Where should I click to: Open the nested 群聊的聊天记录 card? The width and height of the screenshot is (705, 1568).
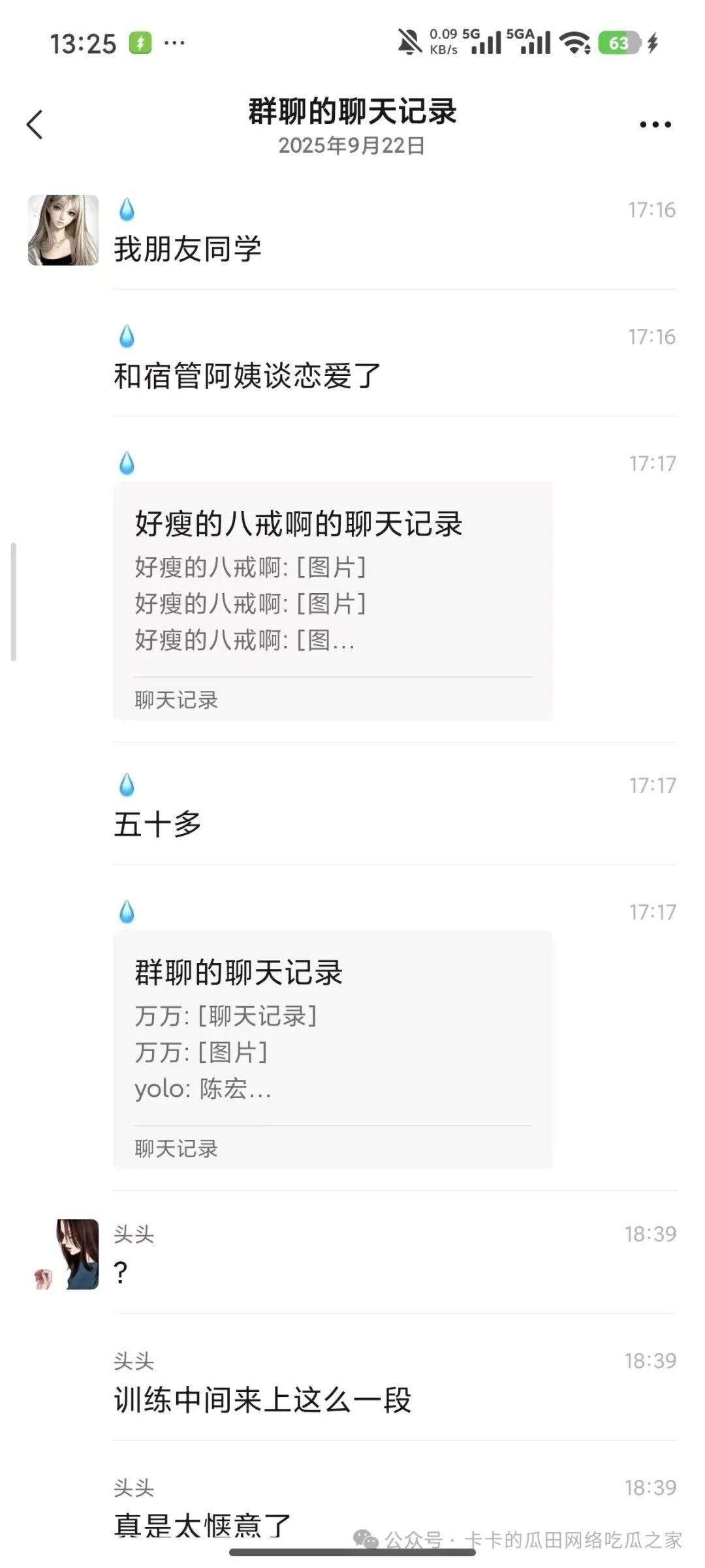(x=332, y=1049)
